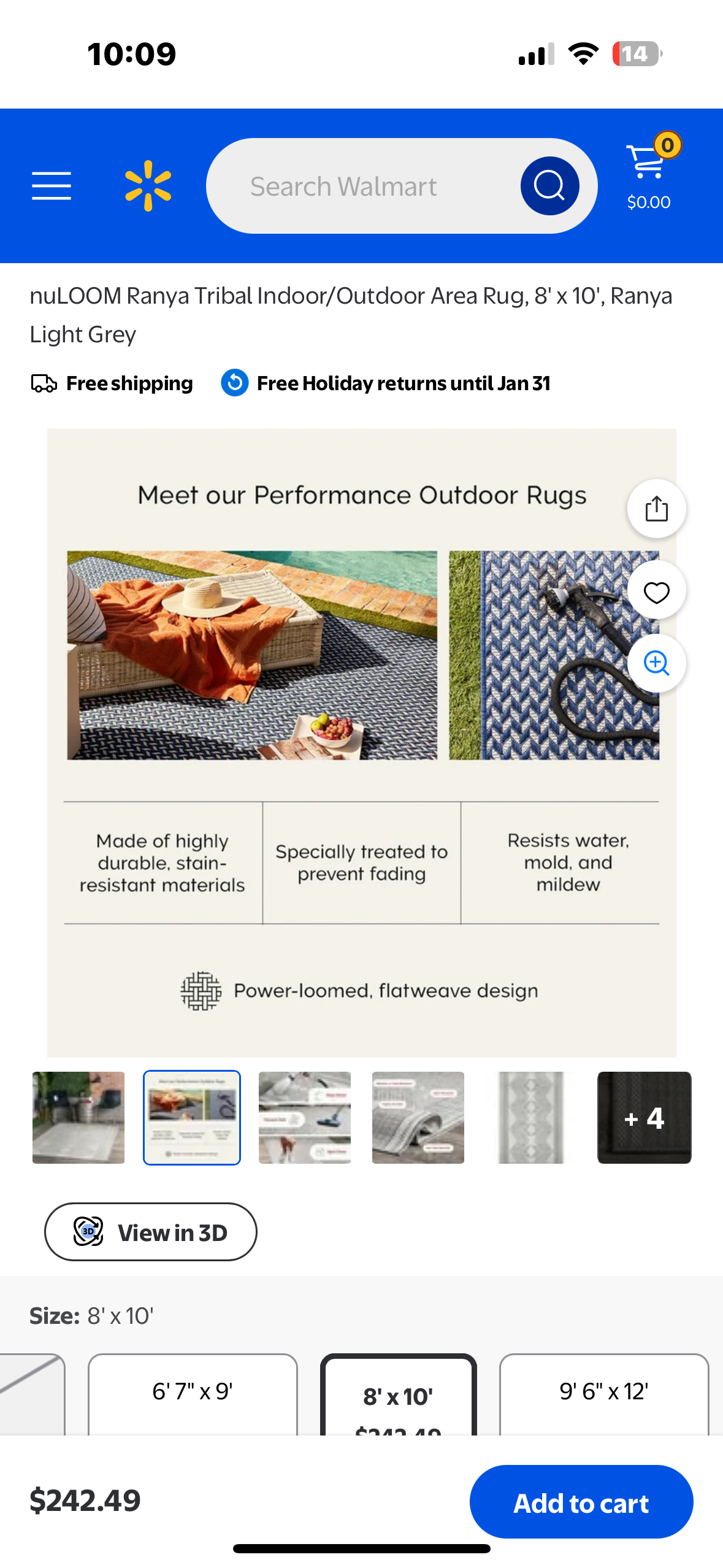
Task: Go to the Walmart home logo
Action: pyautogui.click(x=148, y=186)
